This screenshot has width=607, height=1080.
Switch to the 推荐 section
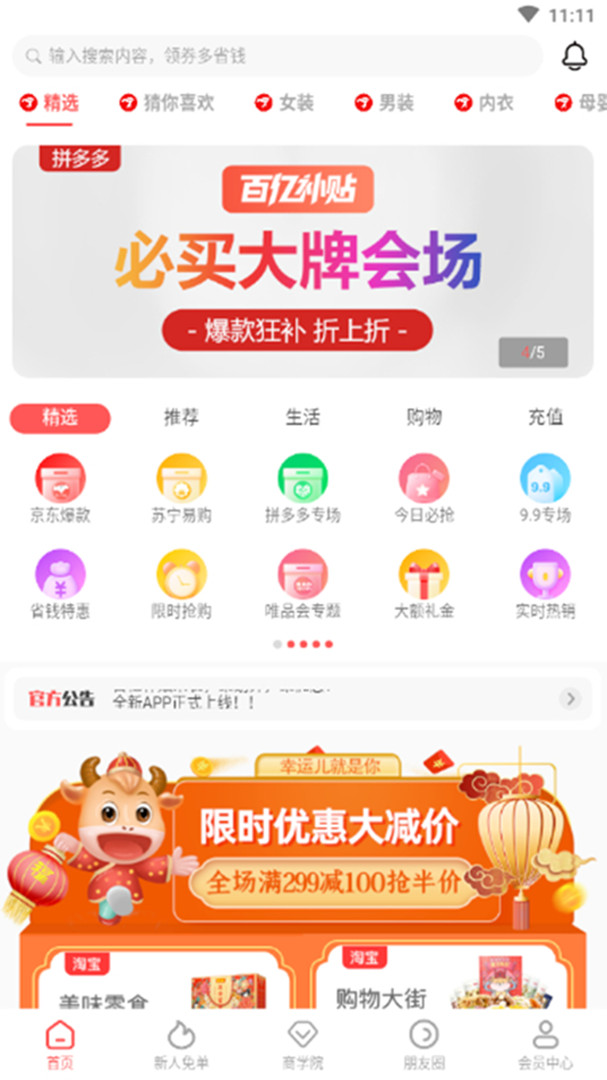coord(181,418)
